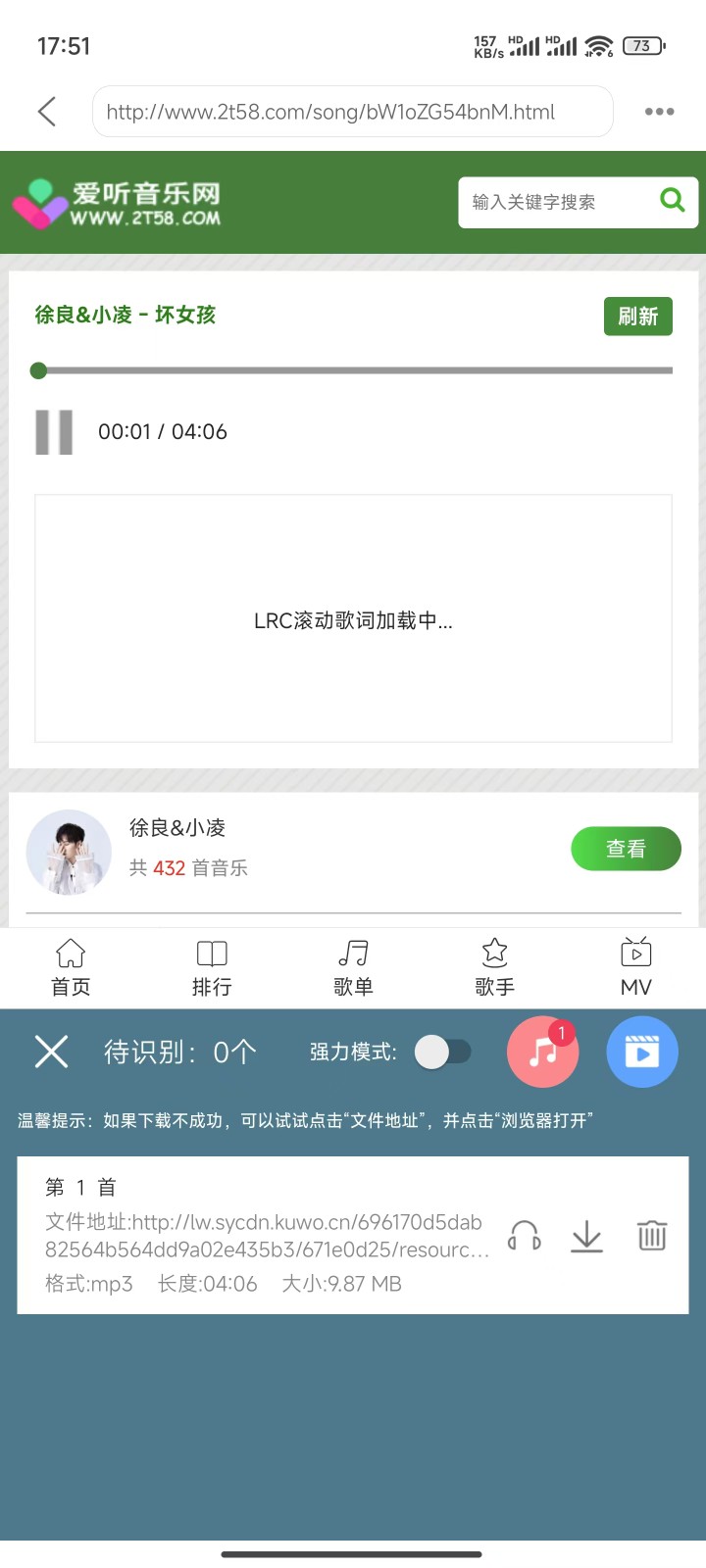This screenshot has width=706, height=1568.
Task: Delete the detected song with trash icon
Action: pos(651,1237)
